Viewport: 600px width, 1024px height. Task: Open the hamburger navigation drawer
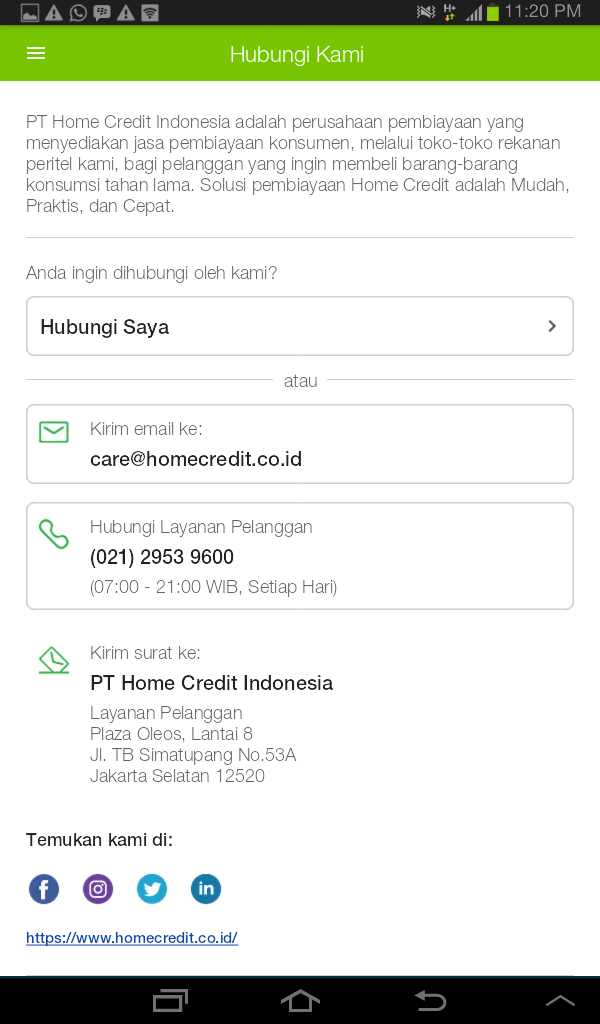click(36, 54)
